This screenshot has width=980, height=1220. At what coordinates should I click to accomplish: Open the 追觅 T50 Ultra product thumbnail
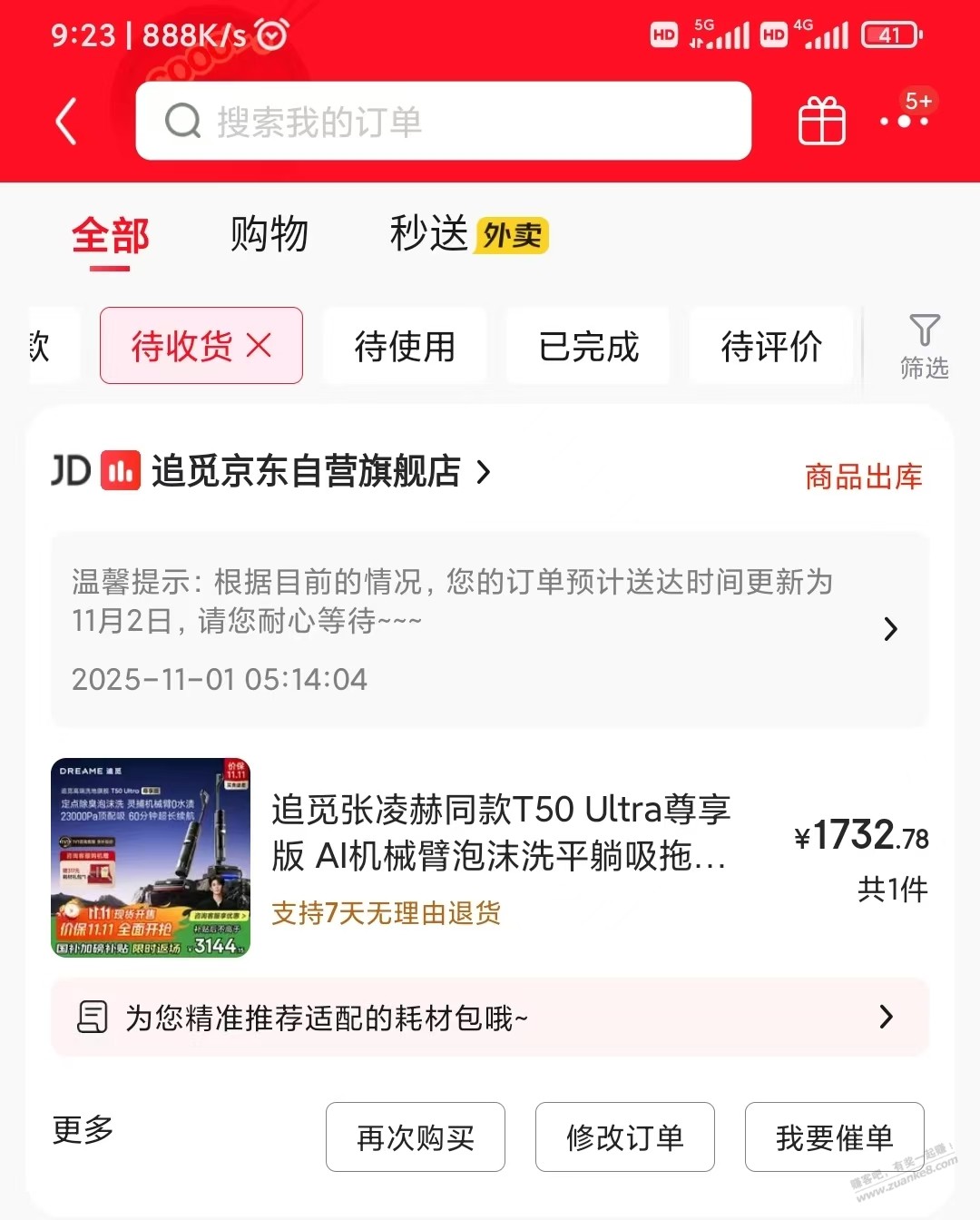[x=151, y=857]
